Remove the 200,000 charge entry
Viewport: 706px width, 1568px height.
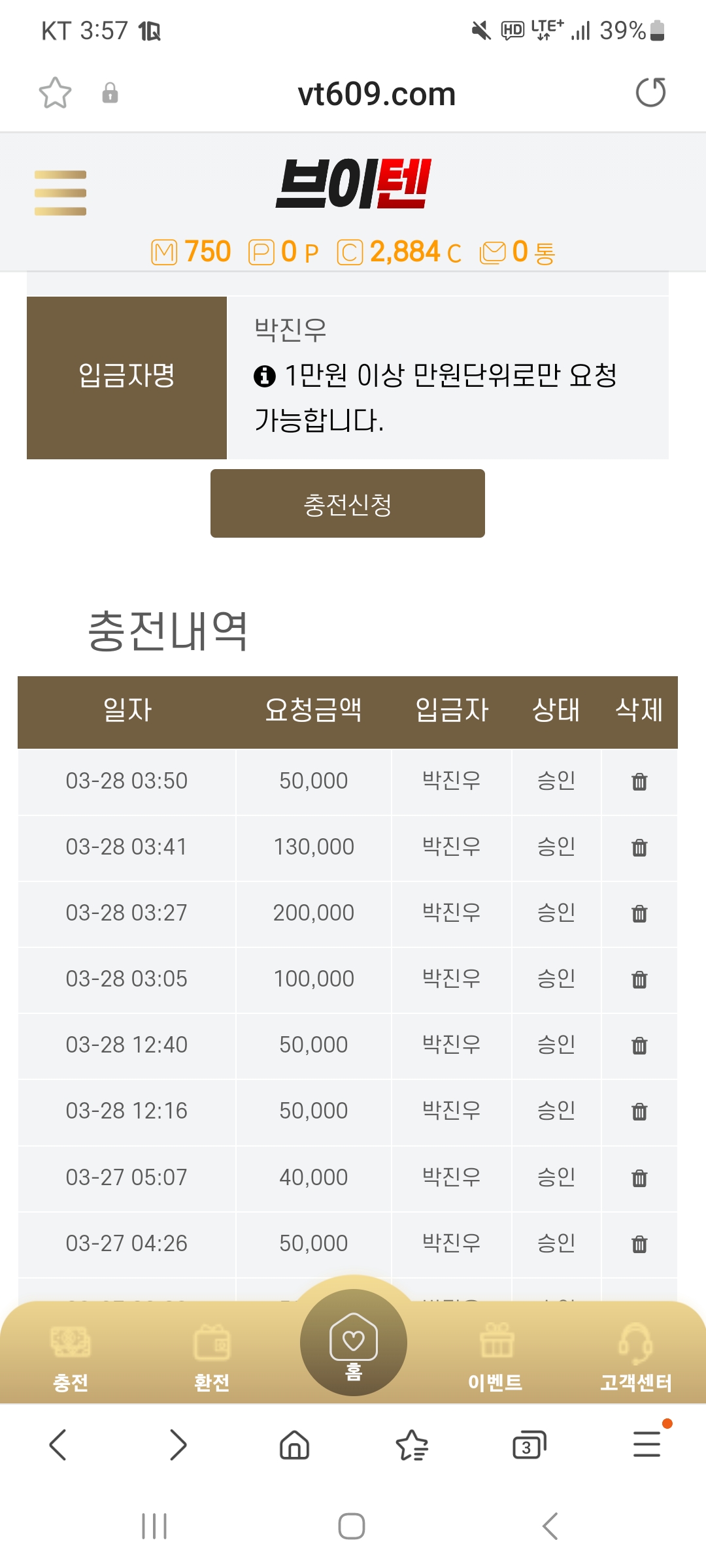coord(639,913)
